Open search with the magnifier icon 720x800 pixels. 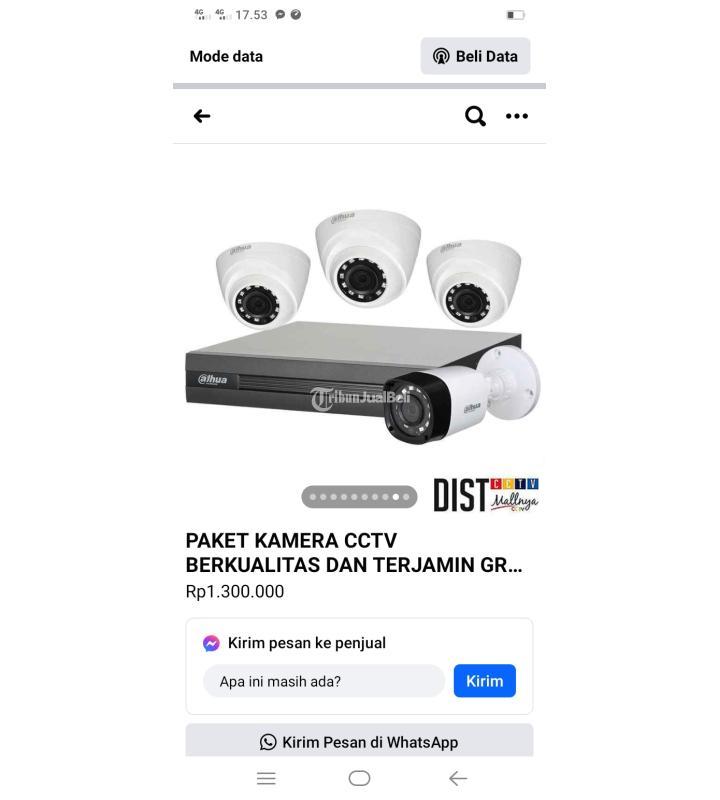(x=475, y=116)
